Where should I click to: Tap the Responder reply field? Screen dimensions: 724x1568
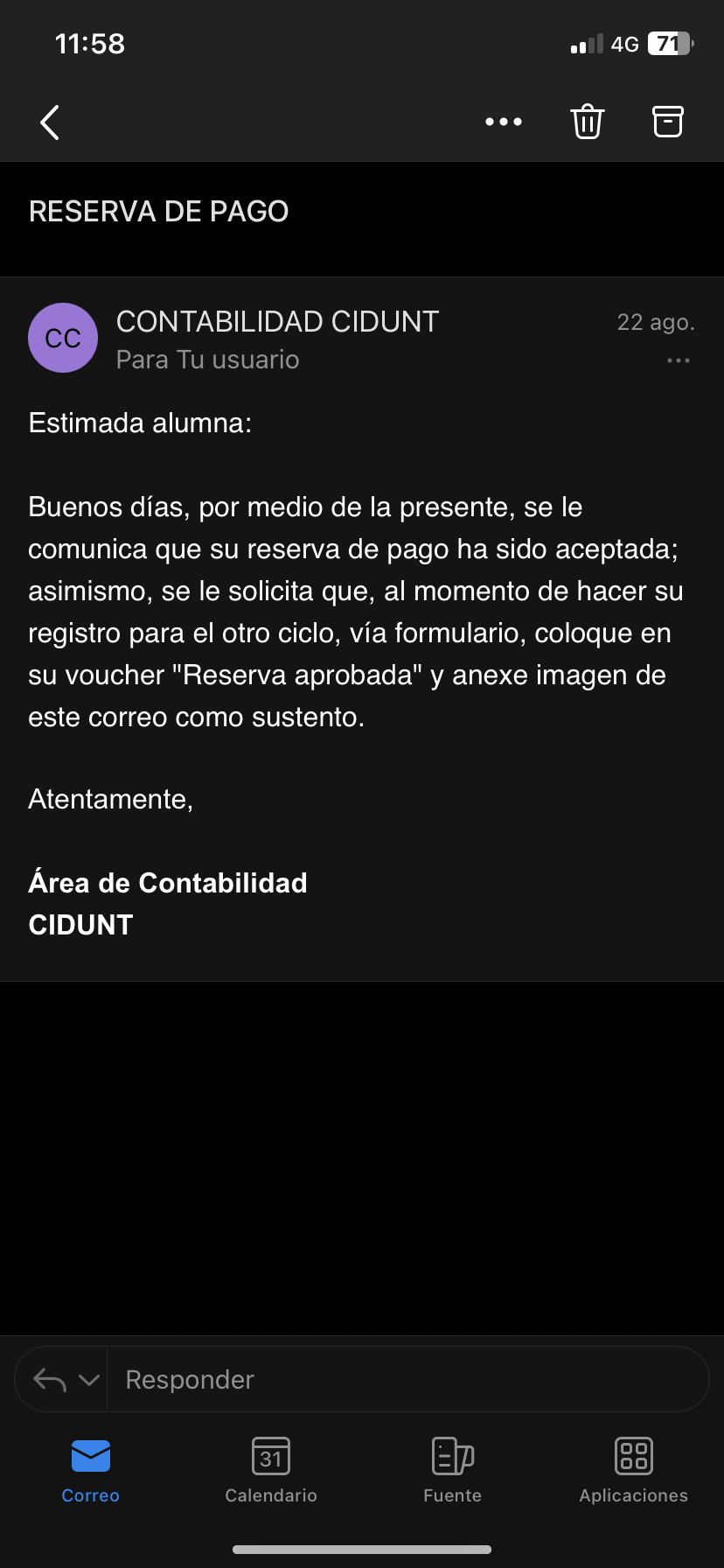point(407,1379)
